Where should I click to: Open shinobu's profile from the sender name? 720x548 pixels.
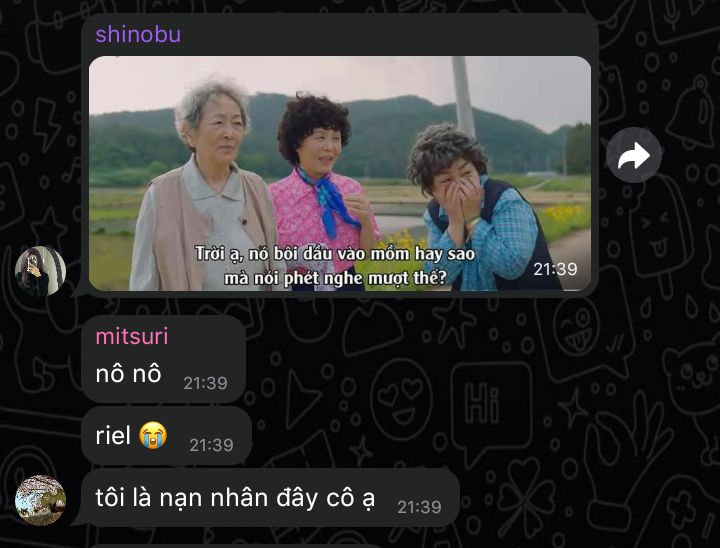click(138, 34)
